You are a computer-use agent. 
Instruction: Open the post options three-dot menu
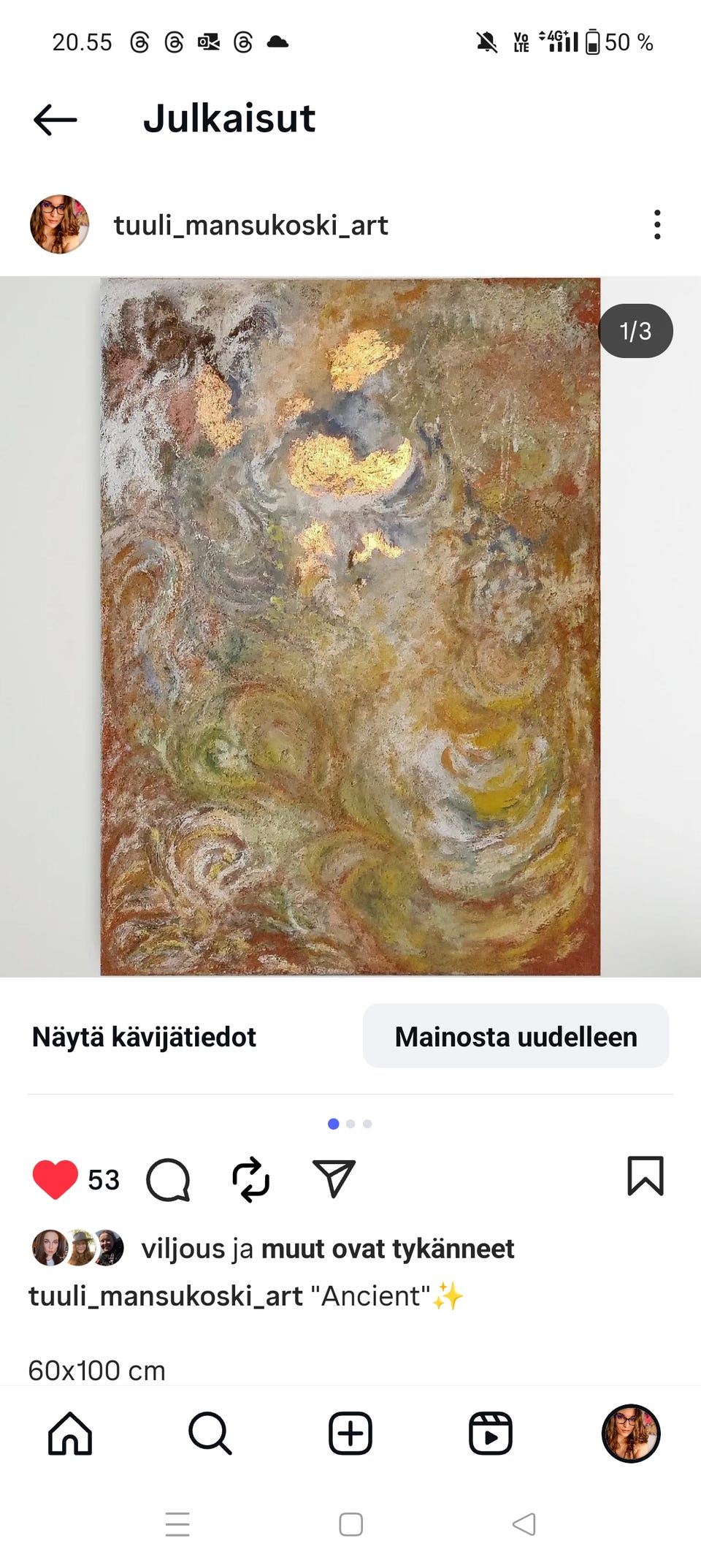point(656,225)
